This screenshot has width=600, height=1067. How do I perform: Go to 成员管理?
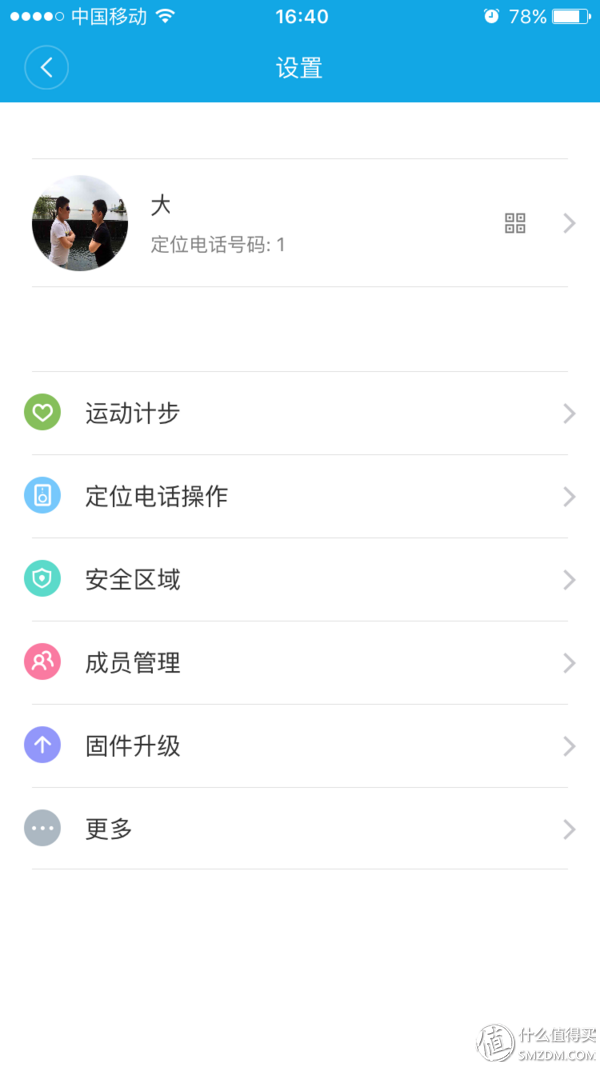tap(300, 662)
